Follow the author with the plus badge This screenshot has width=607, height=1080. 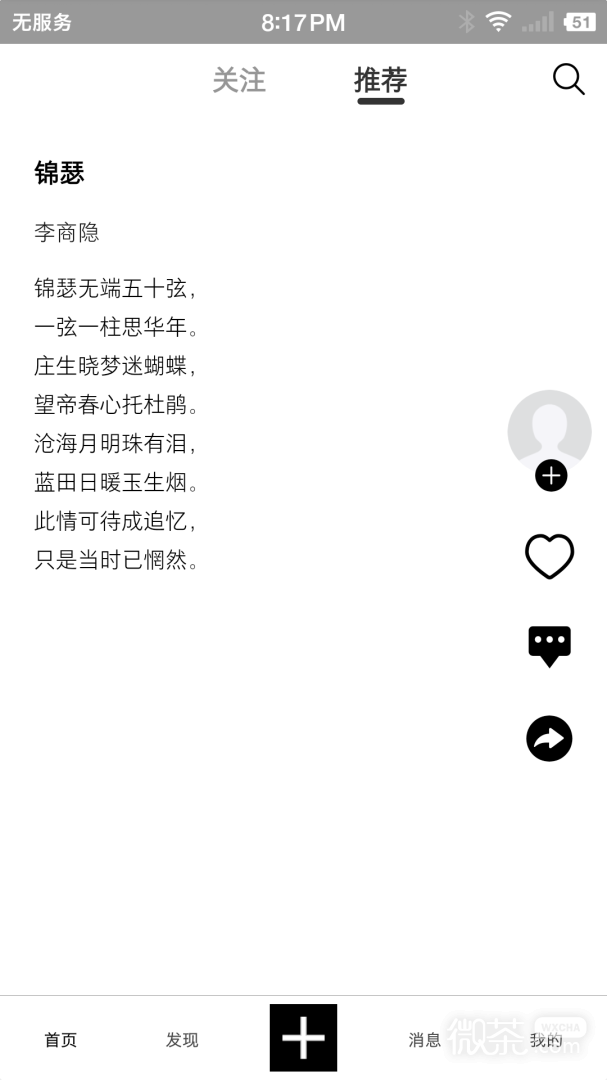click(x=550, y=476)
